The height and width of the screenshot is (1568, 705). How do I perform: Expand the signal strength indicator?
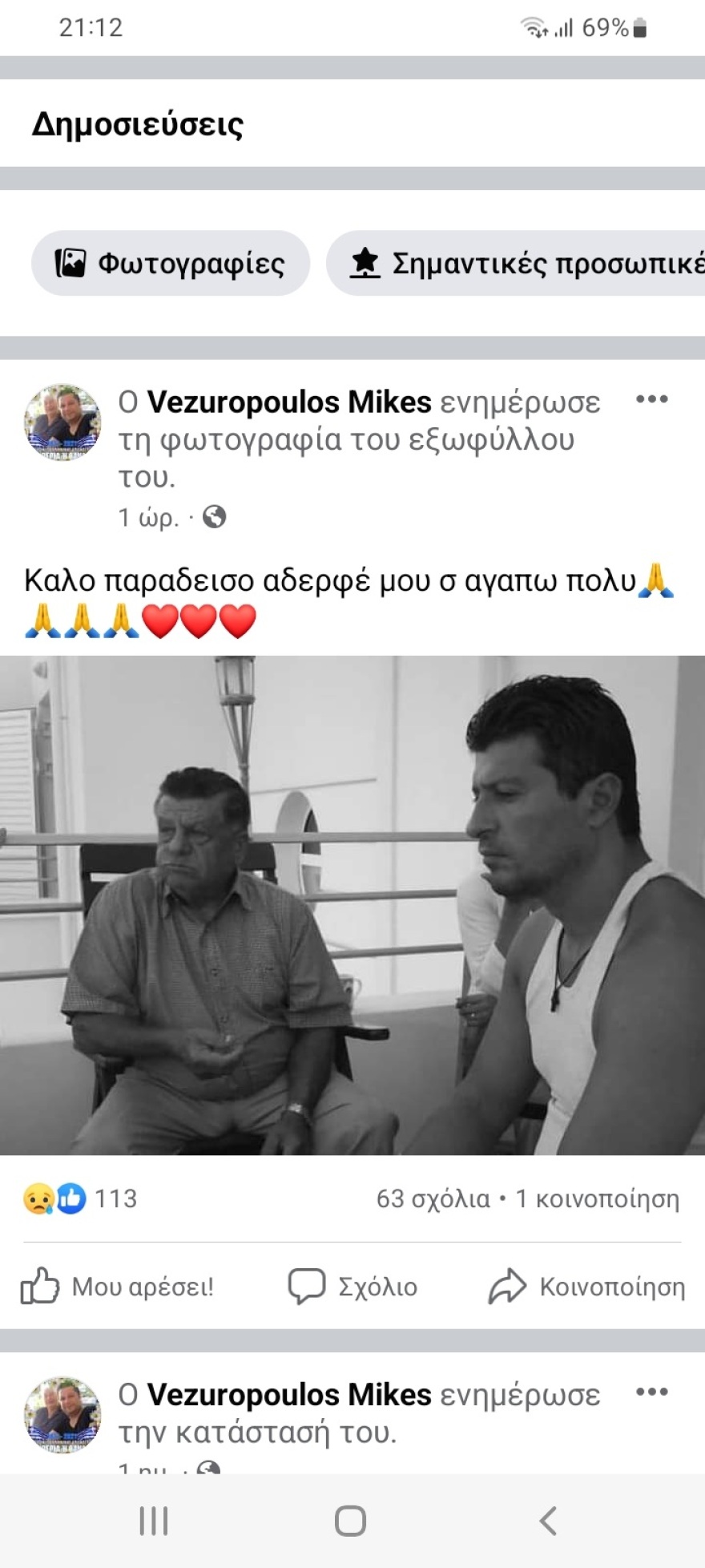563,26
